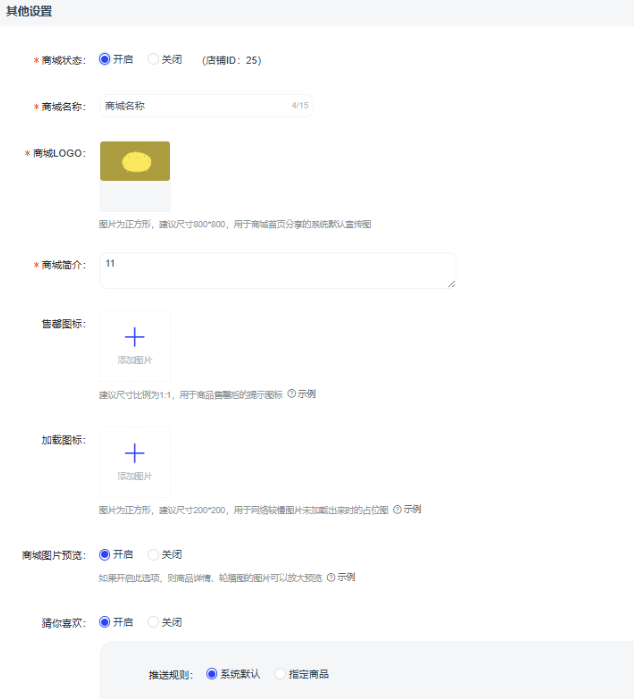The height and width of the screenshot is (699, 634).
Task: Add an image for 加载图标
Action: point(135,461)
